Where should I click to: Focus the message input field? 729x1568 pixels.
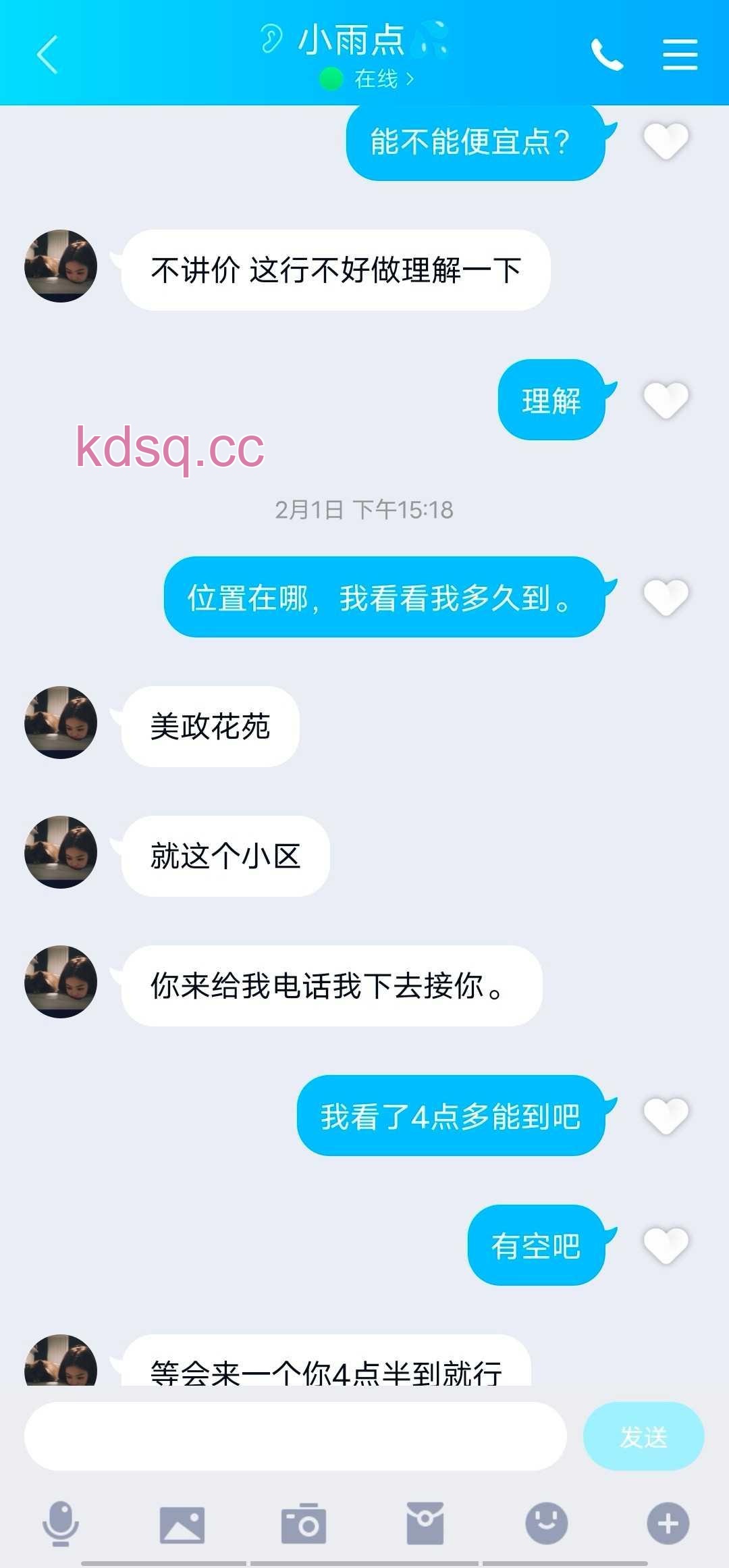click(x=295, y=1436)
